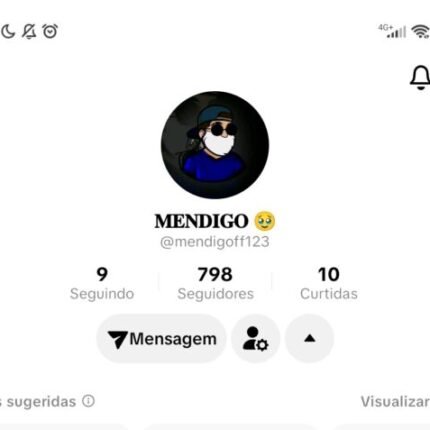The image size is (430, 430).
Task: Open the notifications bell icon
Action: click(420, 77)
